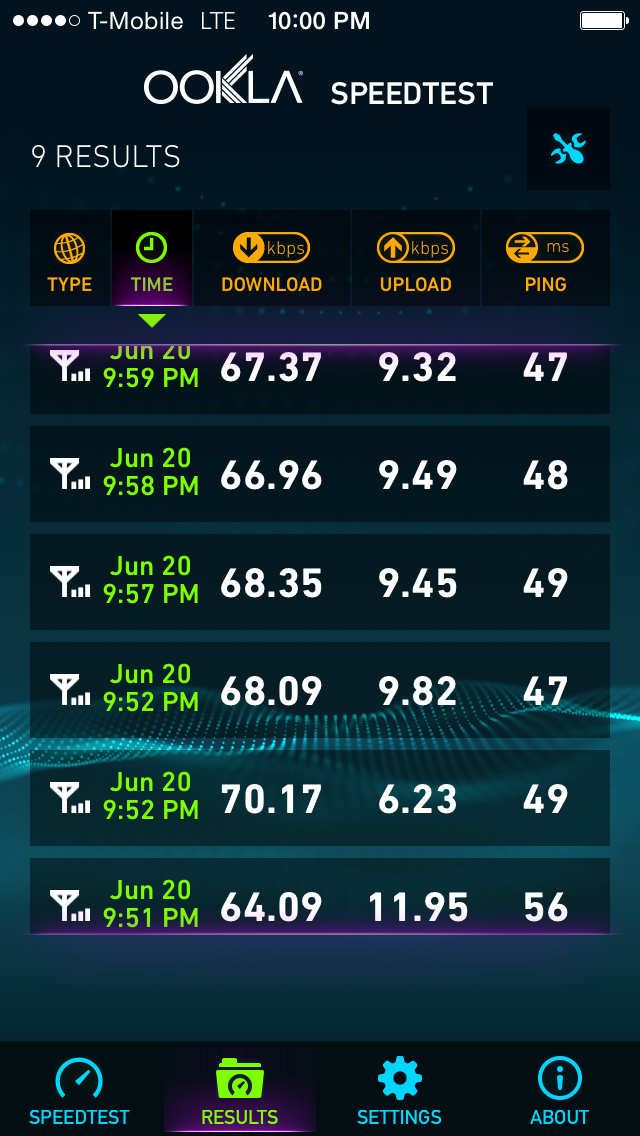Open the About tab

point(560,1090)
